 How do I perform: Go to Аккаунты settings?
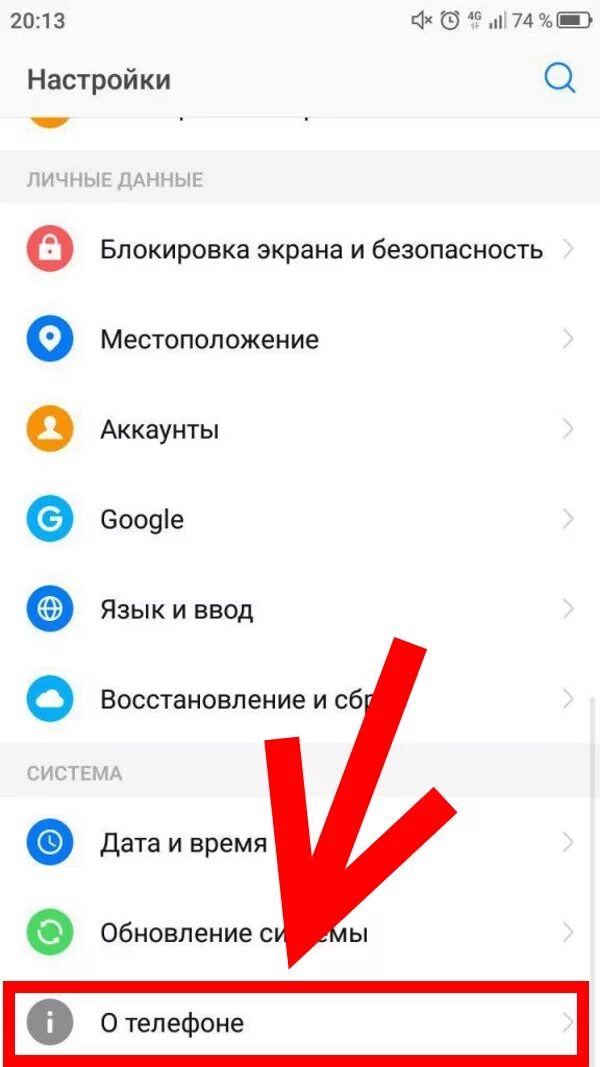(300, 429)
